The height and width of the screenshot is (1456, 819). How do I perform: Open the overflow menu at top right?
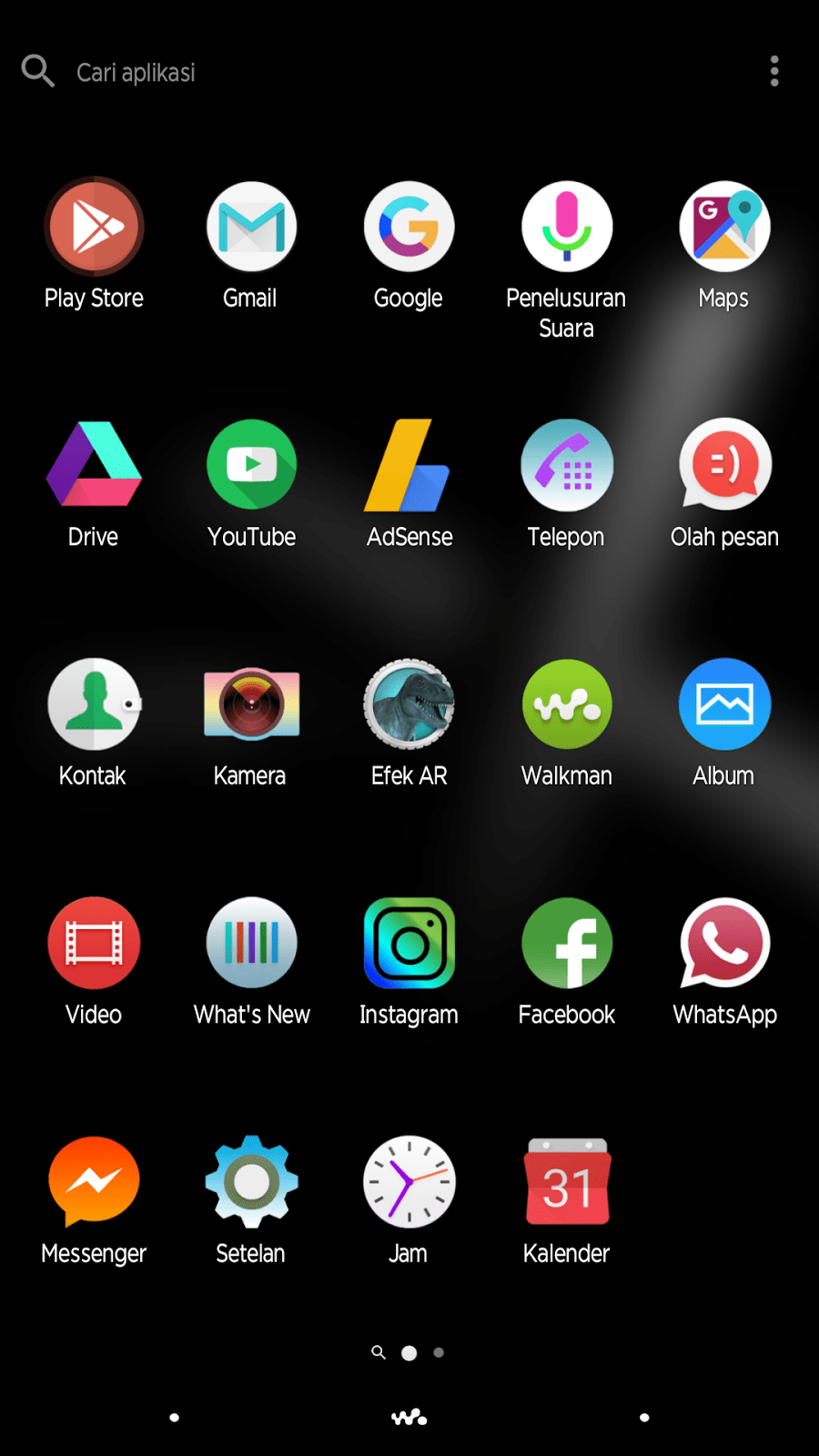click(x=774, y=71)
